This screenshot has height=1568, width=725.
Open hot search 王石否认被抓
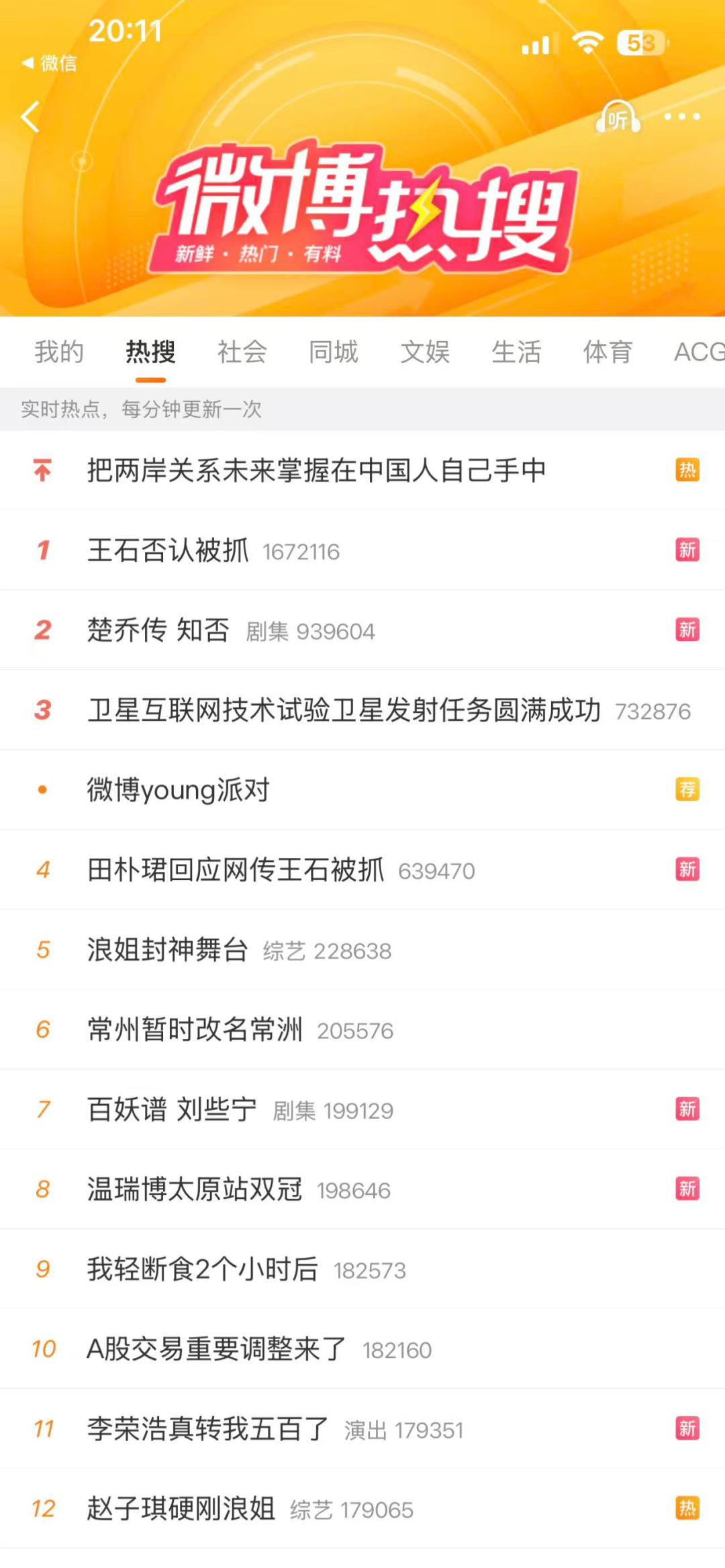click(x=168, y=550)
